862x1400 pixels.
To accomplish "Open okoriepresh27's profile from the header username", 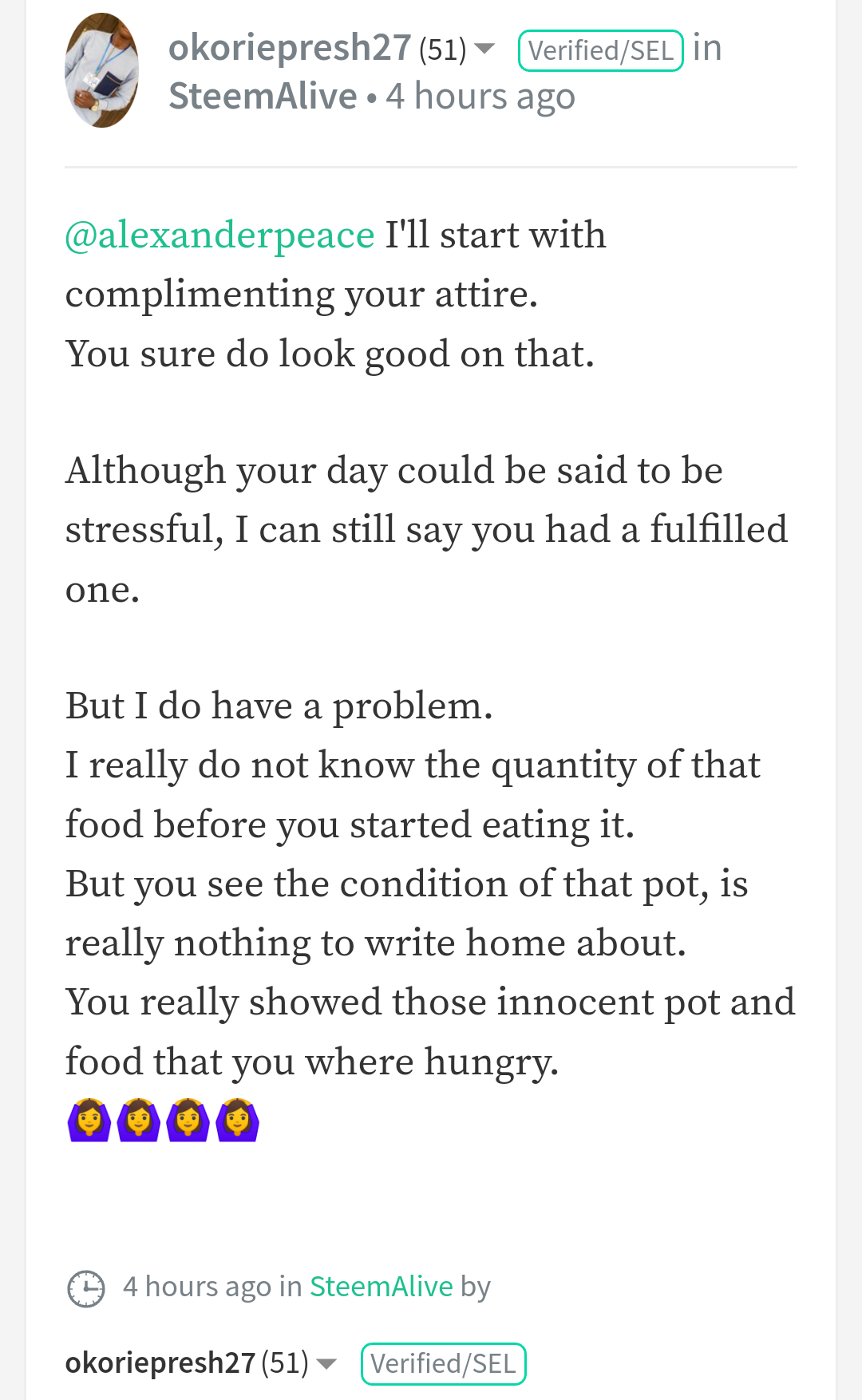I will tap(290, 48).
